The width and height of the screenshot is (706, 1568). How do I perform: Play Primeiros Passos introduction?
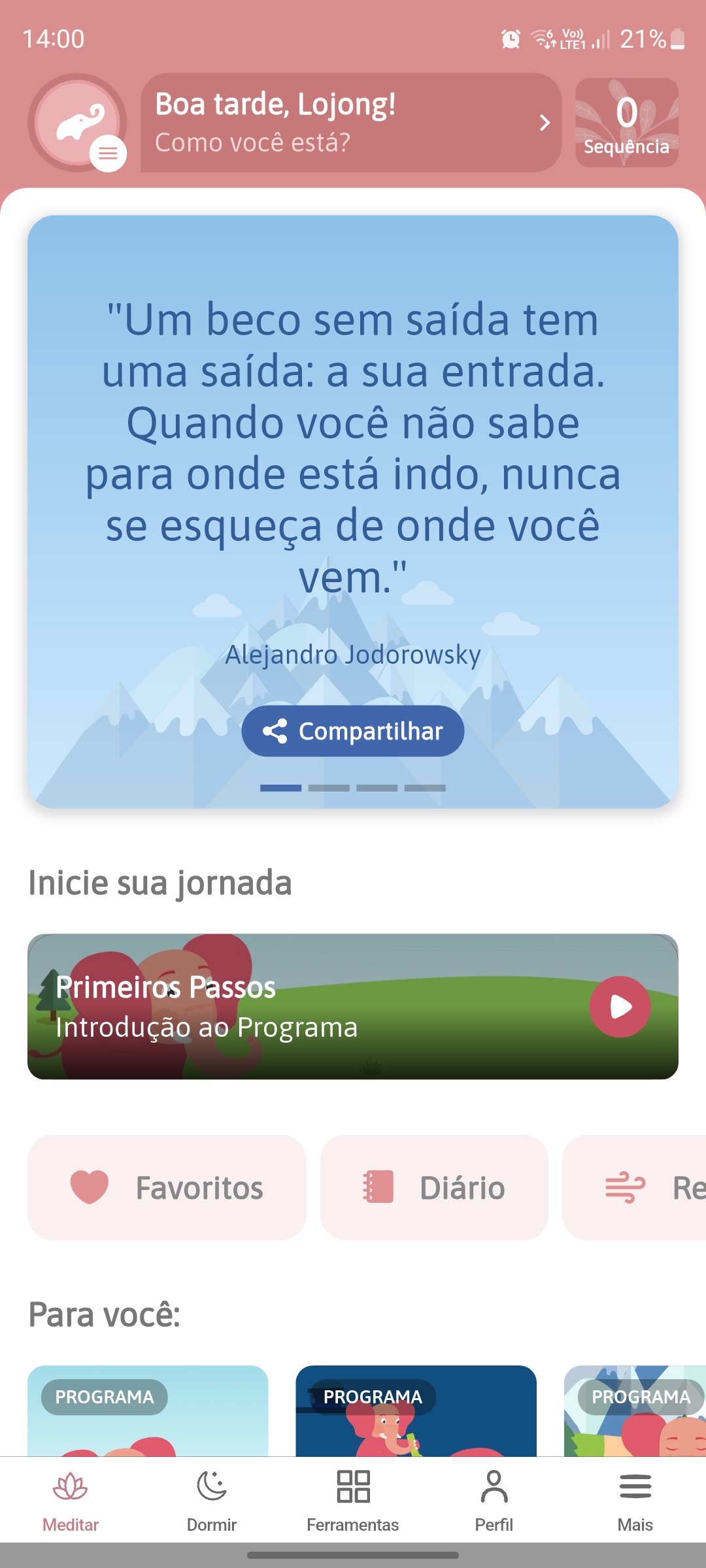pos(619,1007)
